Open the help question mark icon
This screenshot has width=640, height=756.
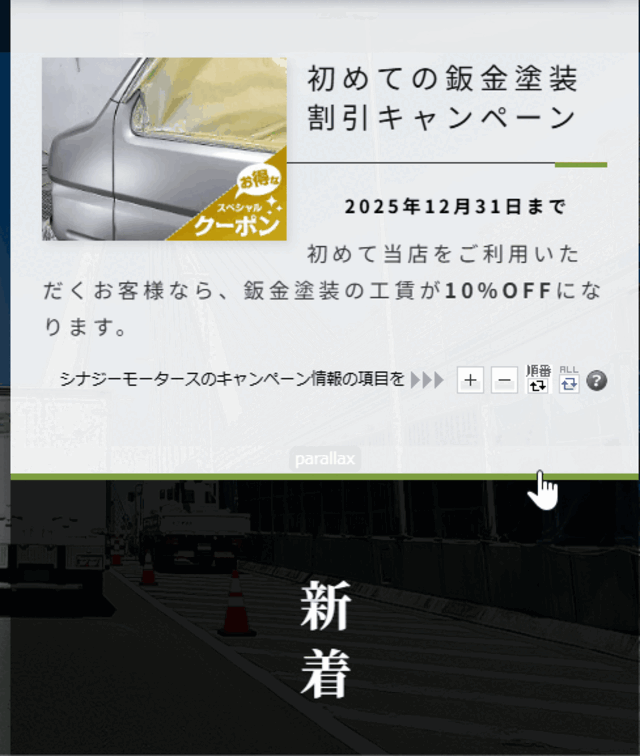597,380
